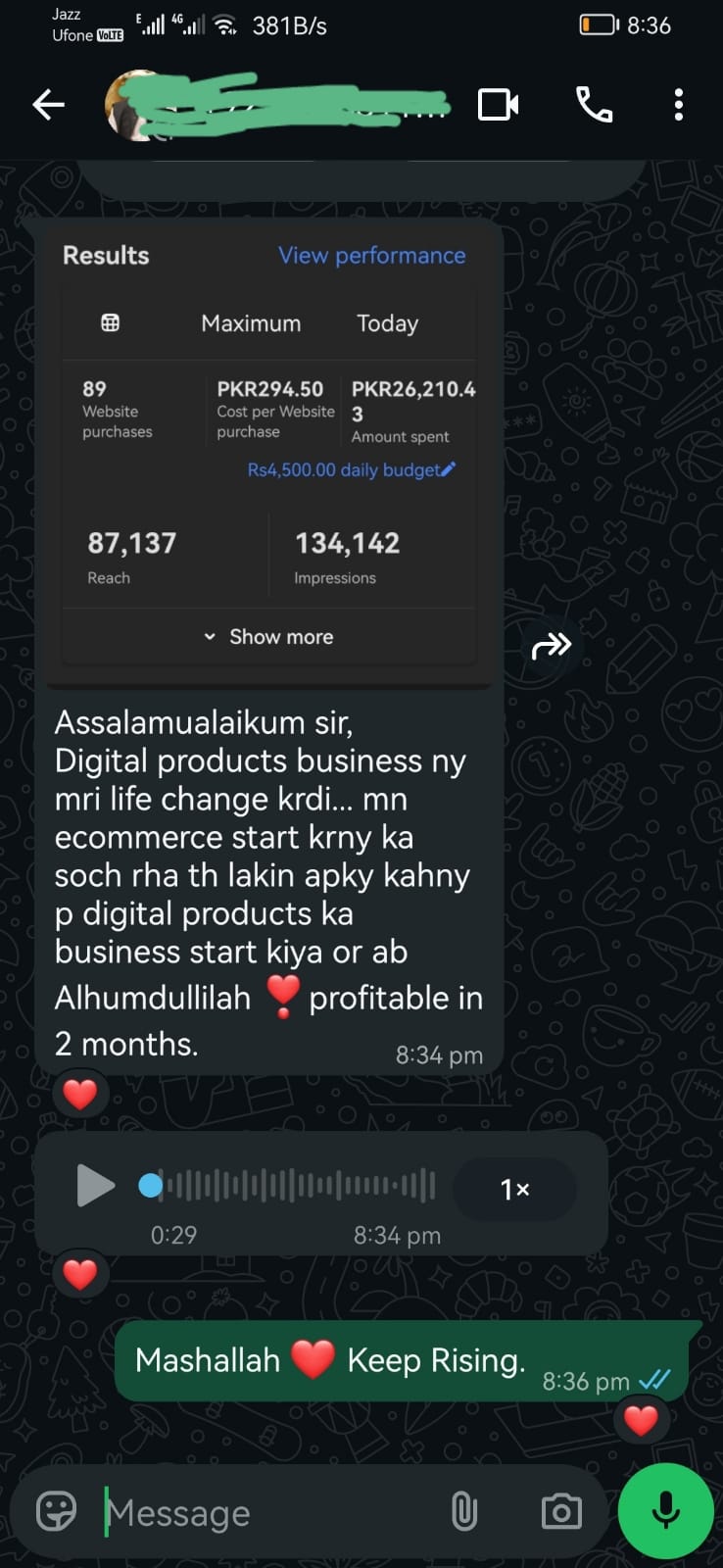The height and width of the screenshot is (1568, 723).
Task: Open the overflow menu
Action: (x=678, y=105)
